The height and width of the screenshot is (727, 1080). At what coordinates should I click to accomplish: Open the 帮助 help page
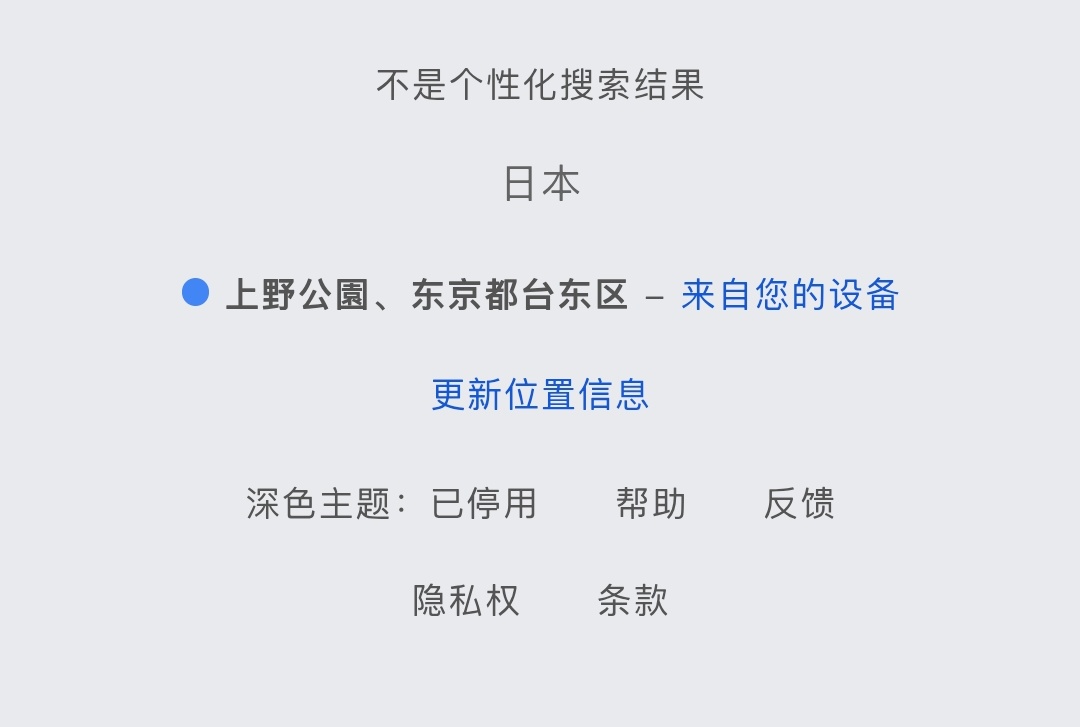[651, 503]
